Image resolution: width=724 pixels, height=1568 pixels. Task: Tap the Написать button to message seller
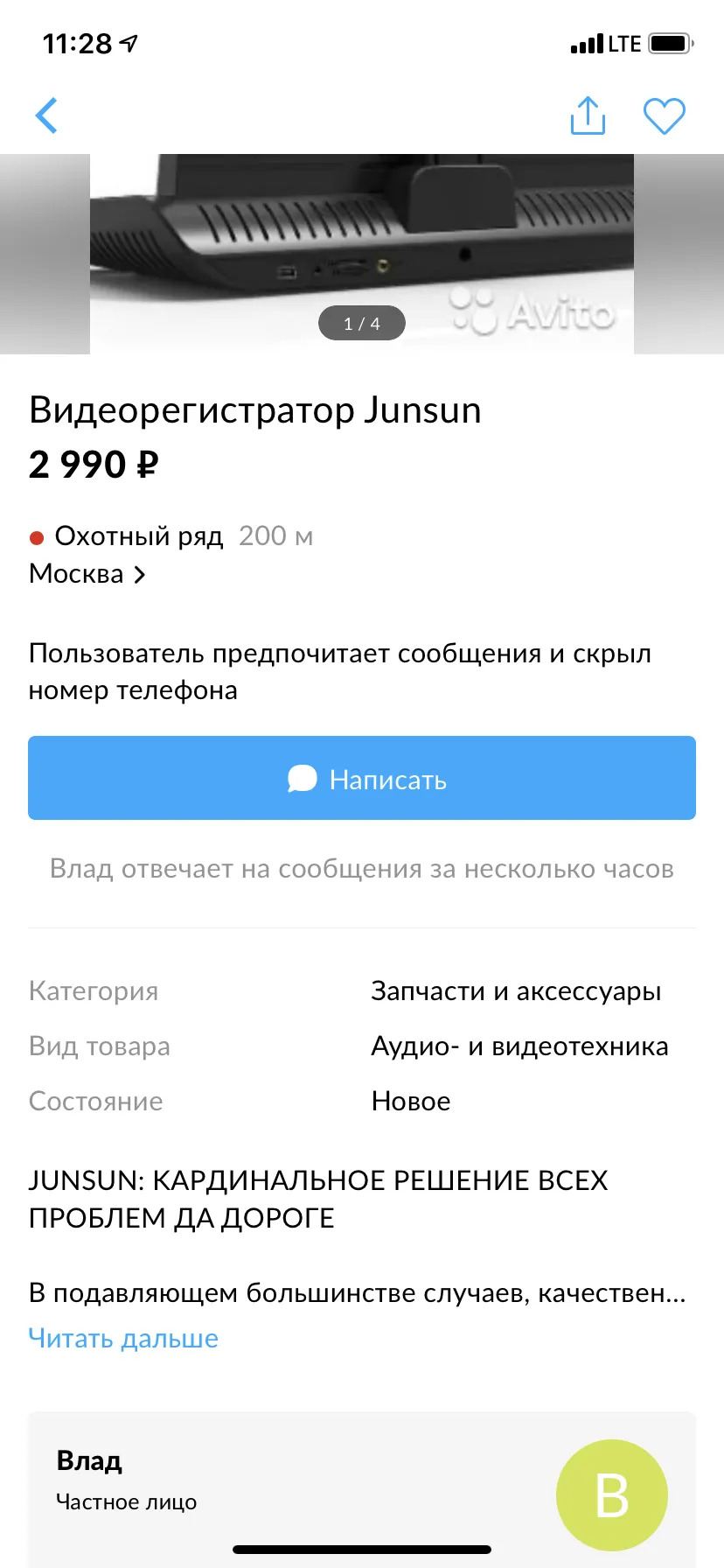[362, 778]
